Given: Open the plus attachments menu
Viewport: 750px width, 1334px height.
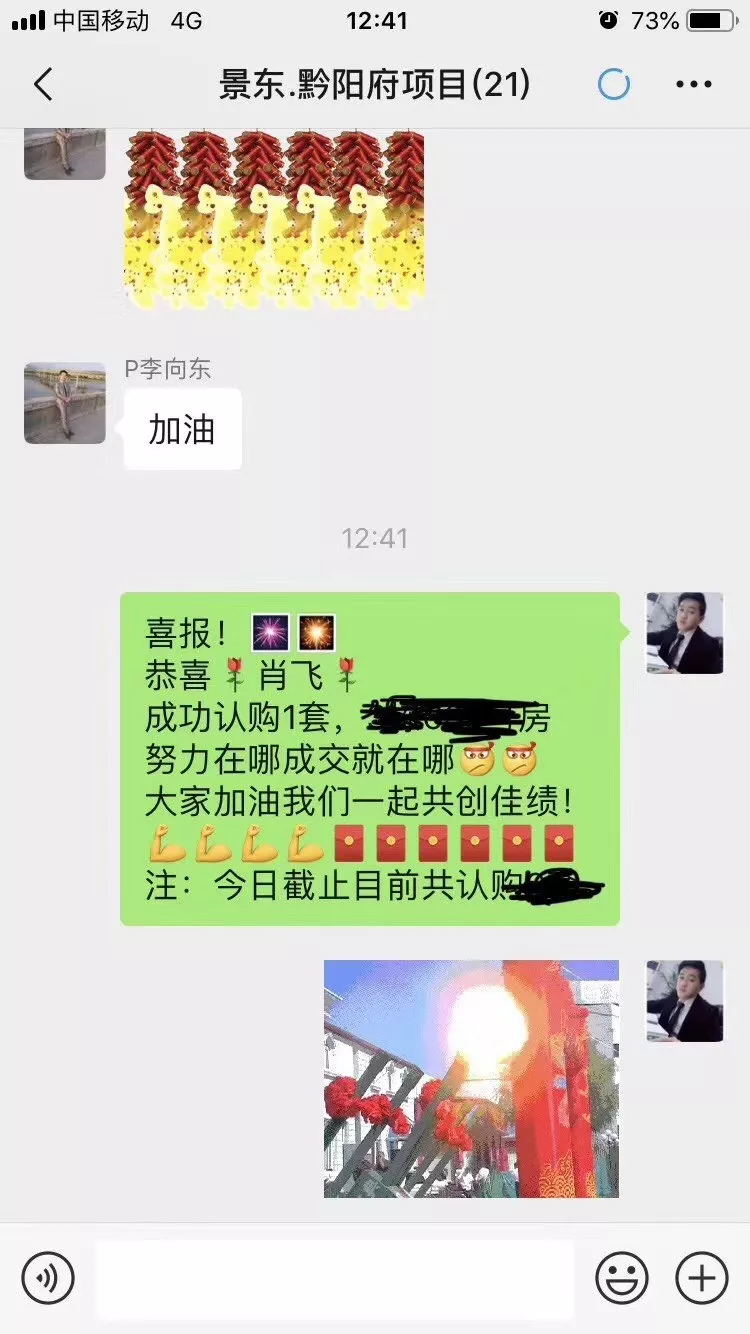Looking at the screenshot, I should 702,1277.
